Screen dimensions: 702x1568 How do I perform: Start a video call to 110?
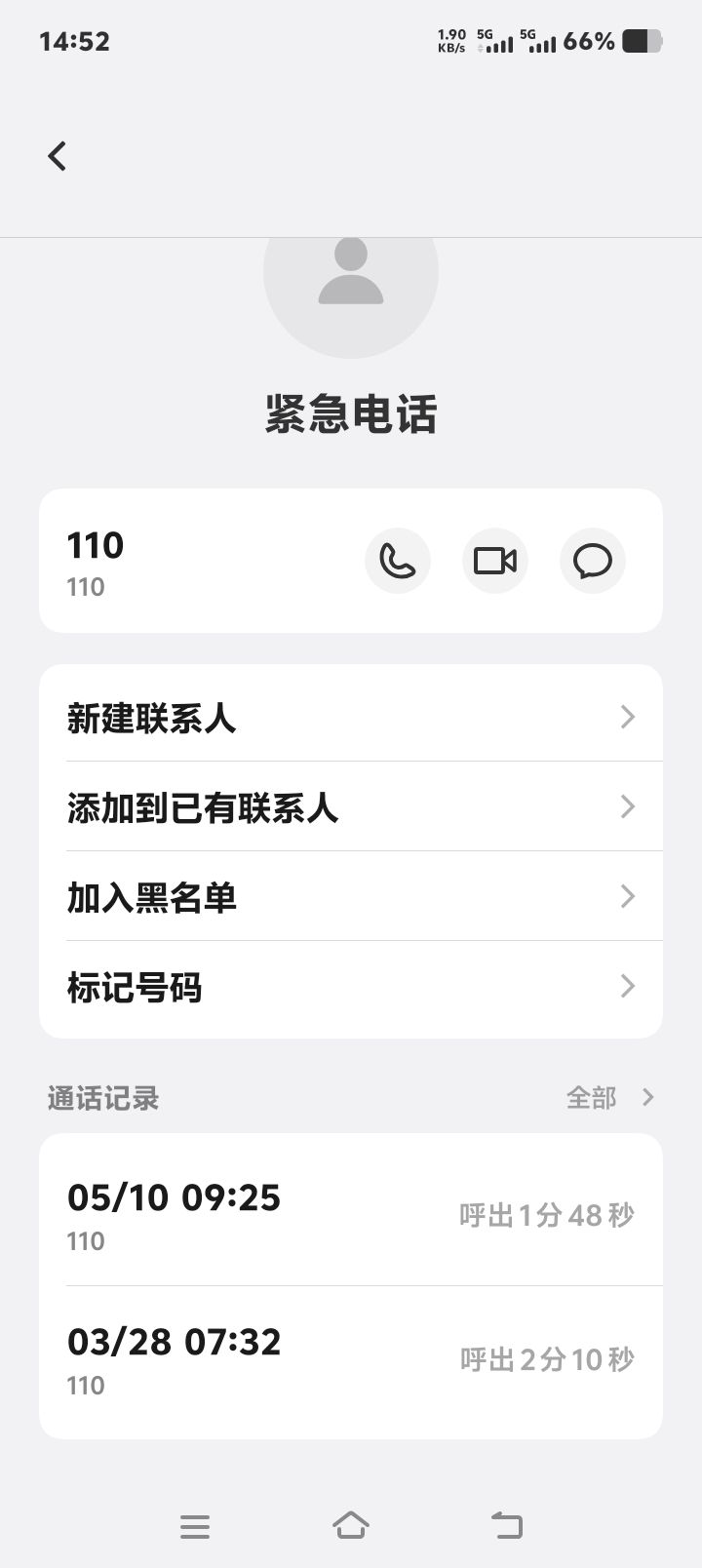click(495, 561)
